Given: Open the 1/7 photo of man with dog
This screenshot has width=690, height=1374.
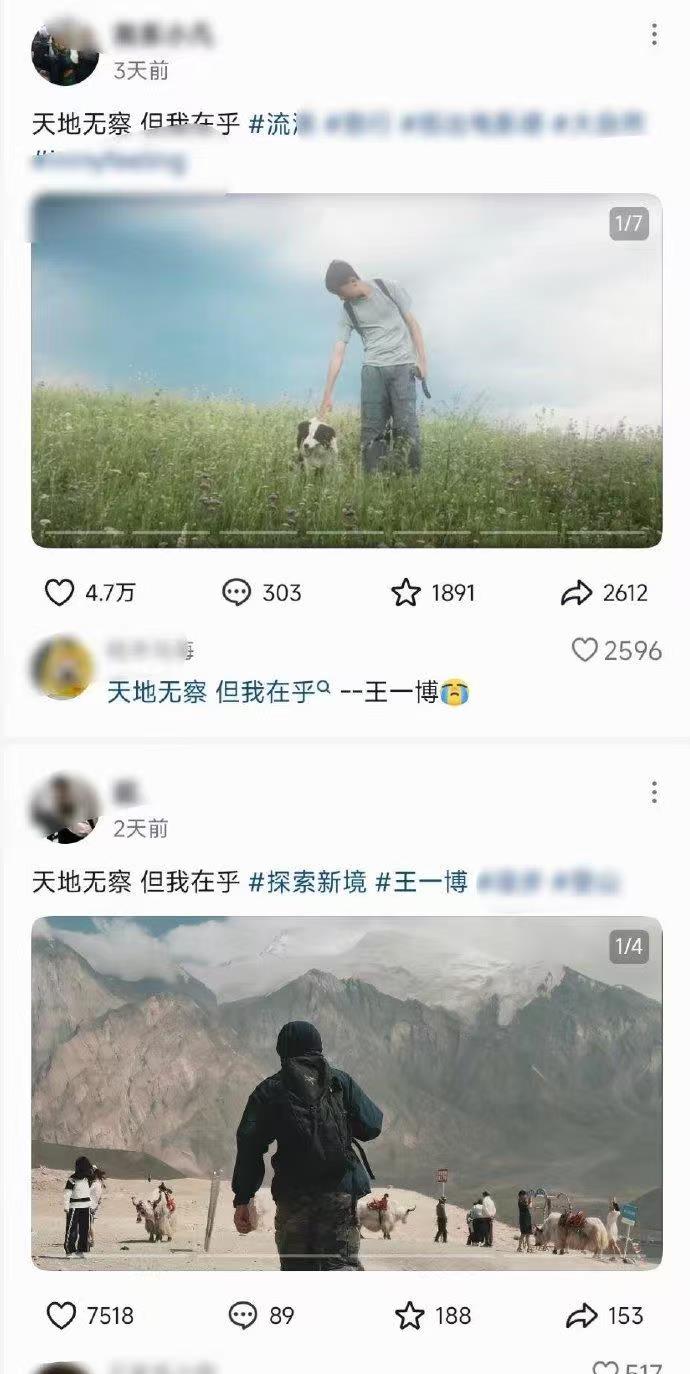Looking at the screenshot, I should pos(346,370).
